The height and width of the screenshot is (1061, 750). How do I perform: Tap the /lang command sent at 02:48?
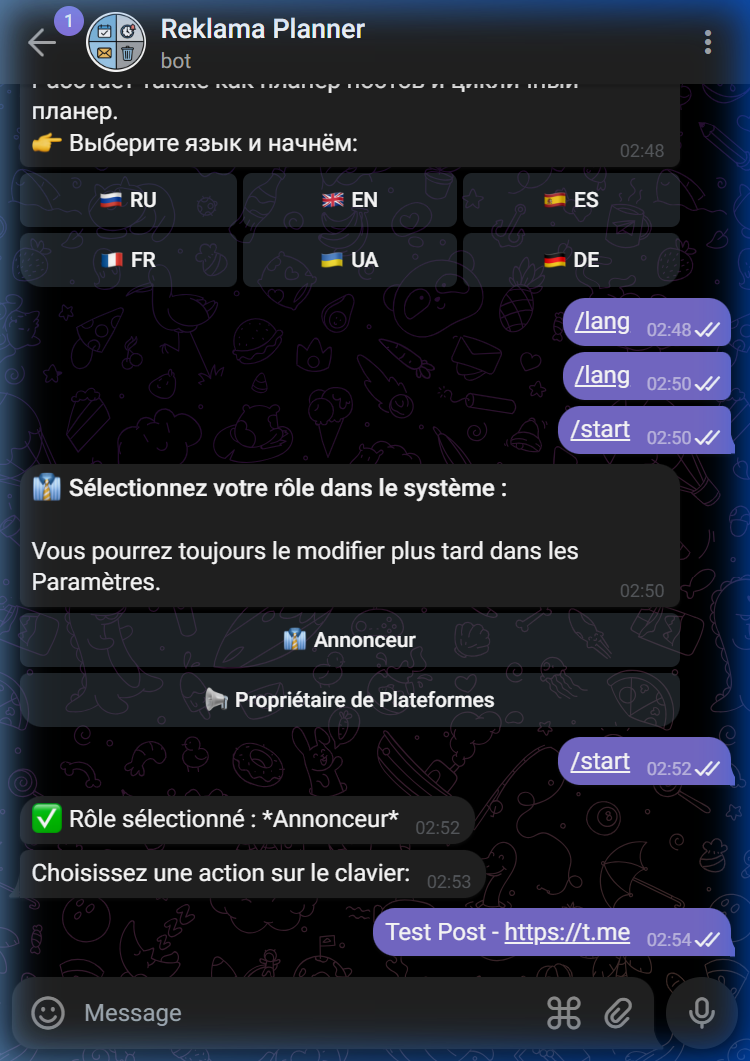click(x=602, y=322)
